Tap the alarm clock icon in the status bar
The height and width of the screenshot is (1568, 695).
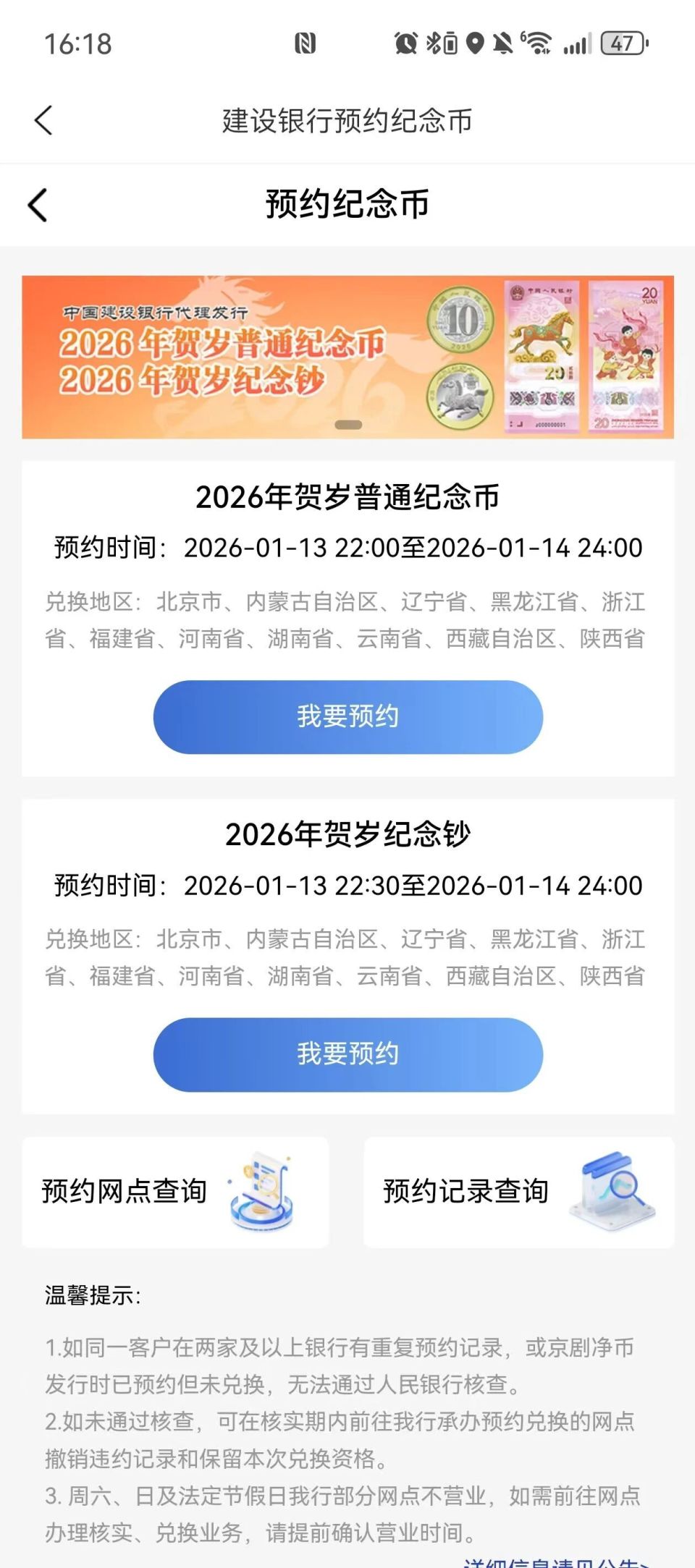click(405, 43)
